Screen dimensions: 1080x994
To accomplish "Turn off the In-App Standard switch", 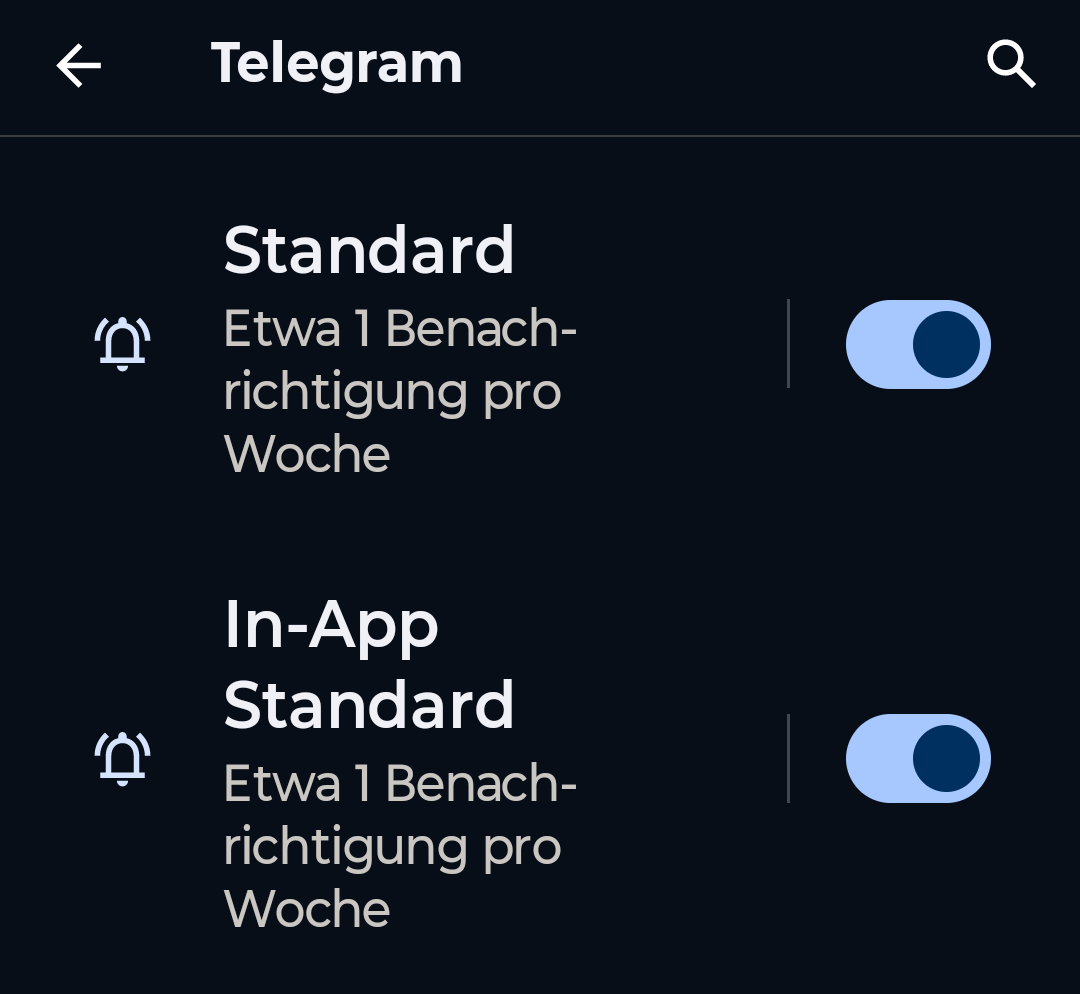I will tap(918, 758).
